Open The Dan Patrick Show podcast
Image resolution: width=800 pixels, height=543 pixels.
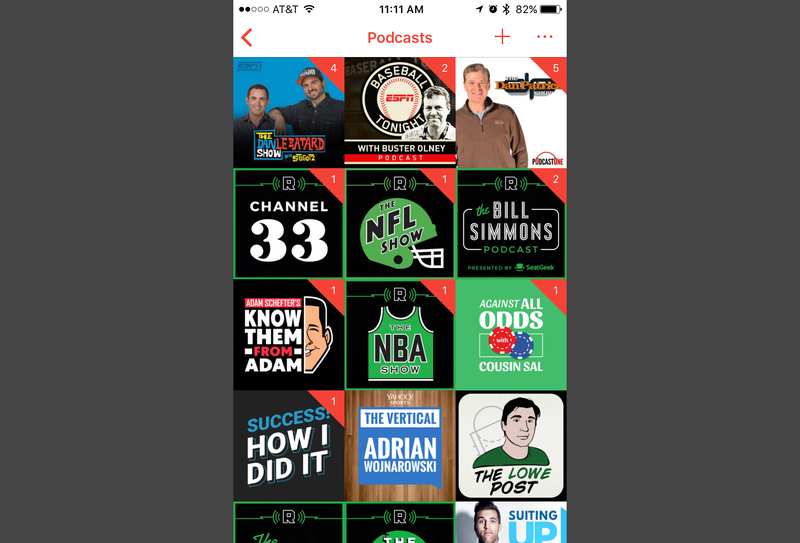point(511,112)
